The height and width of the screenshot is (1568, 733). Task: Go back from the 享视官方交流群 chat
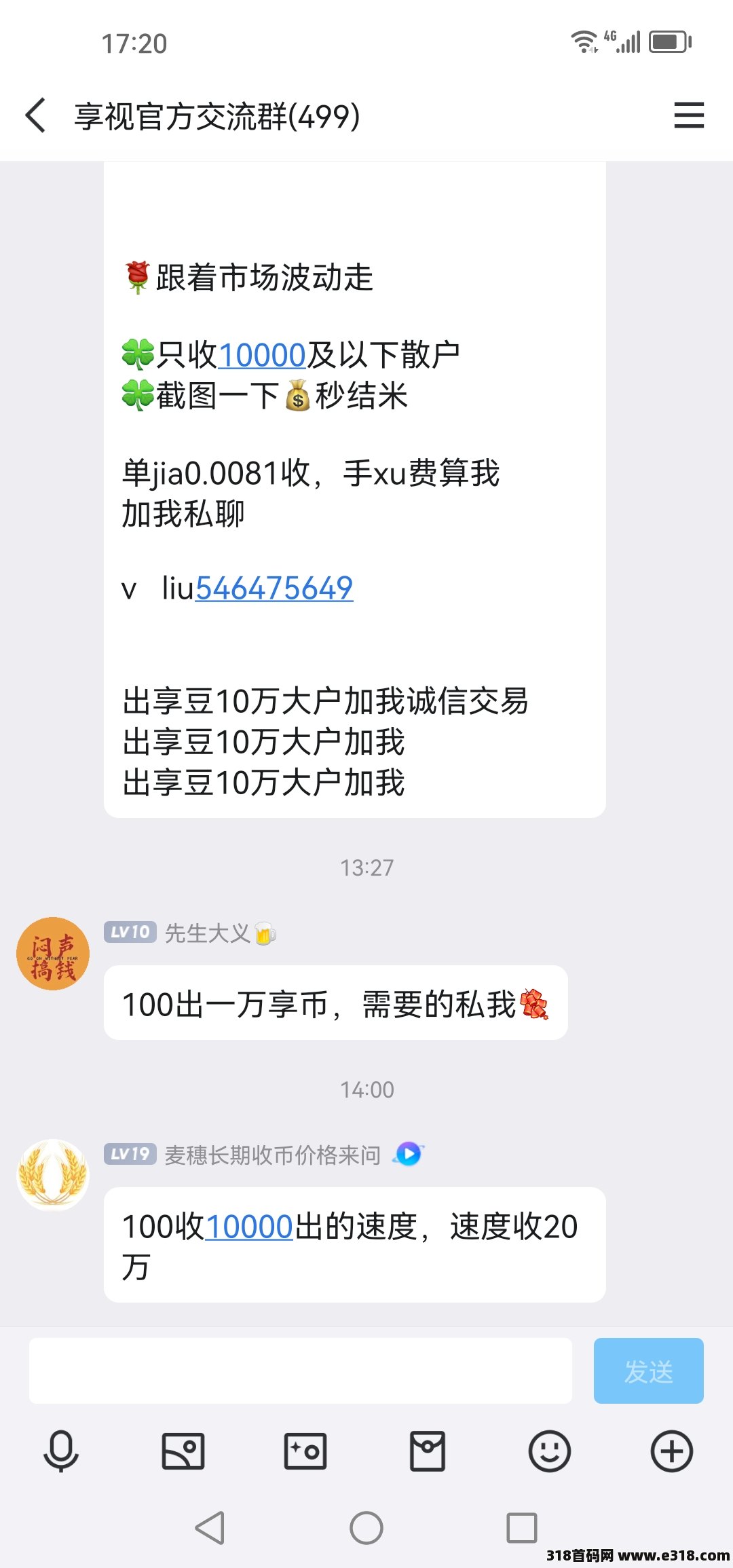[x=36, y=115]
